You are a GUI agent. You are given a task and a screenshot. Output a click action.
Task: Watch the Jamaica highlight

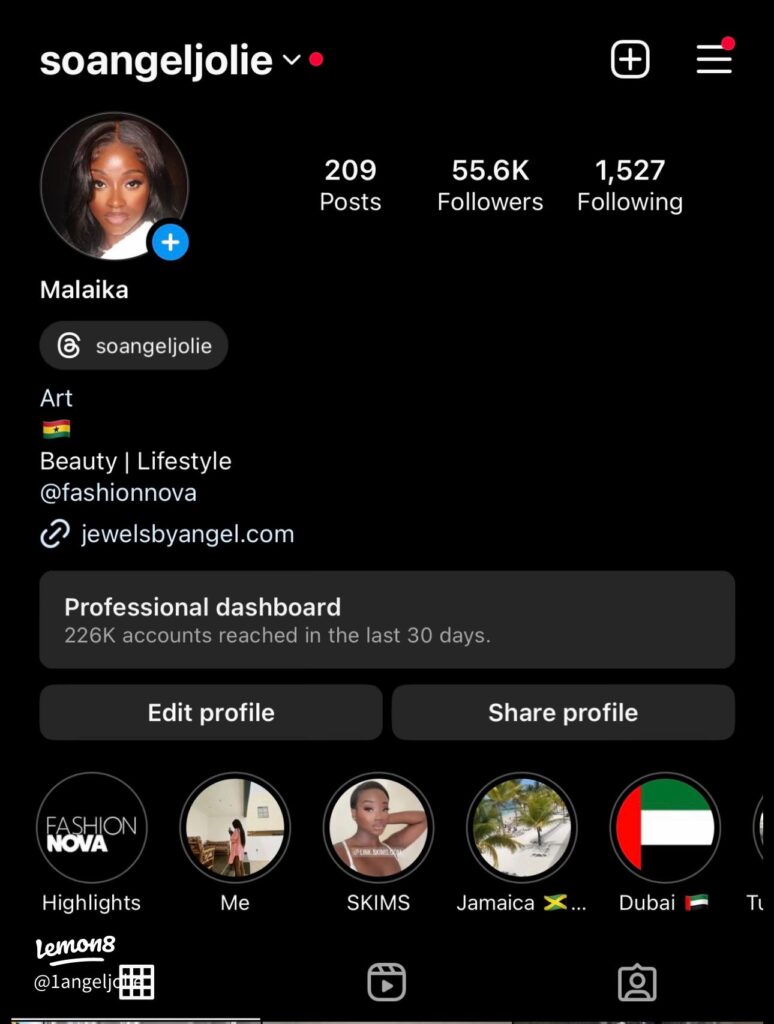click(x=521, y=827)
